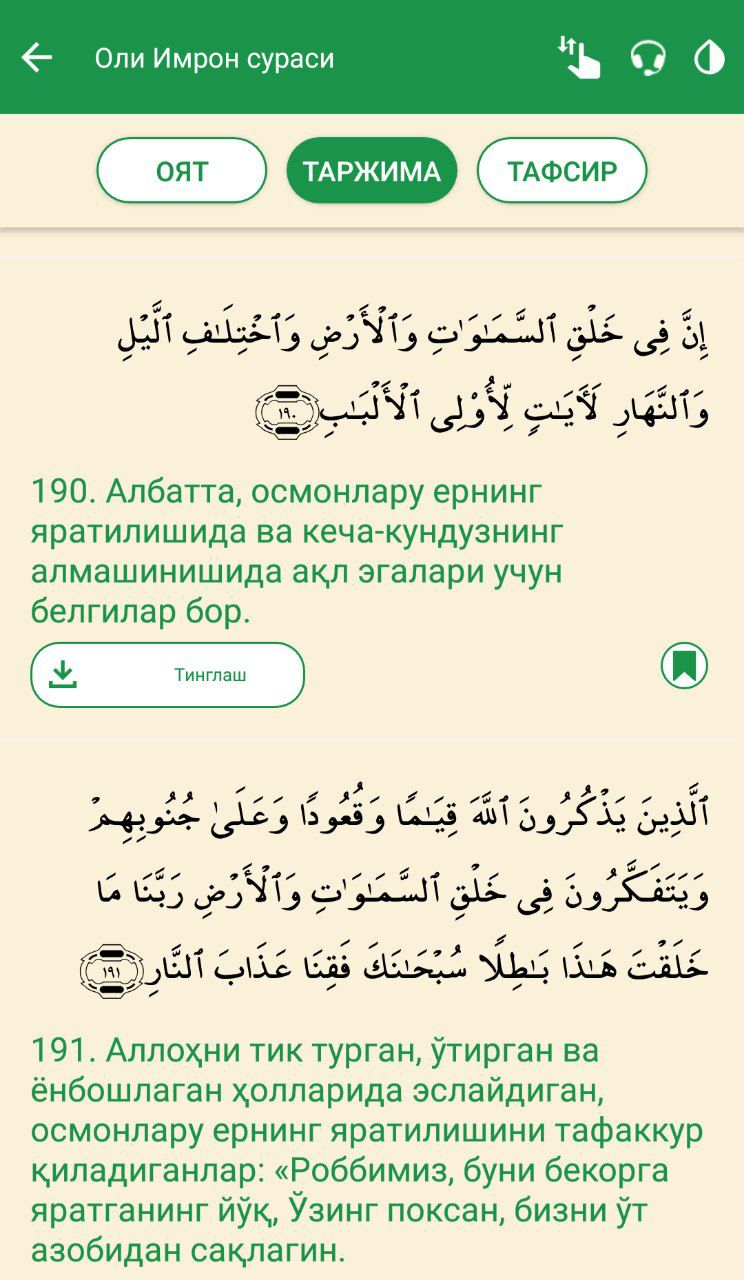The height and width of the screenshot is (1280, 744).
Task: Go back using the arrow icon
Action: (x=37, y=58)
